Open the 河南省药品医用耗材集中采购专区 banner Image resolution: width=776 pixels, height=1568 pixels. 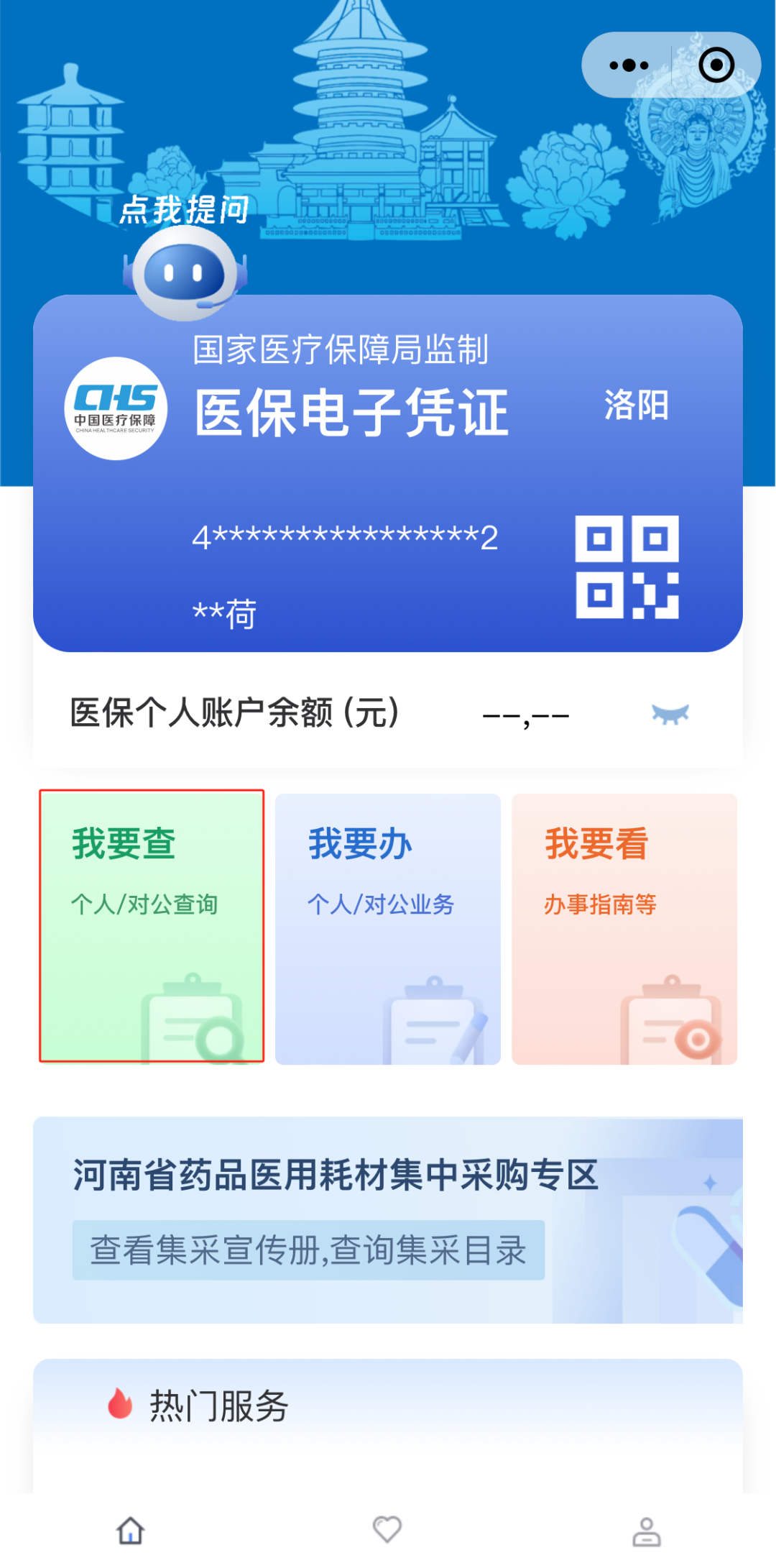click(388, 1219)
